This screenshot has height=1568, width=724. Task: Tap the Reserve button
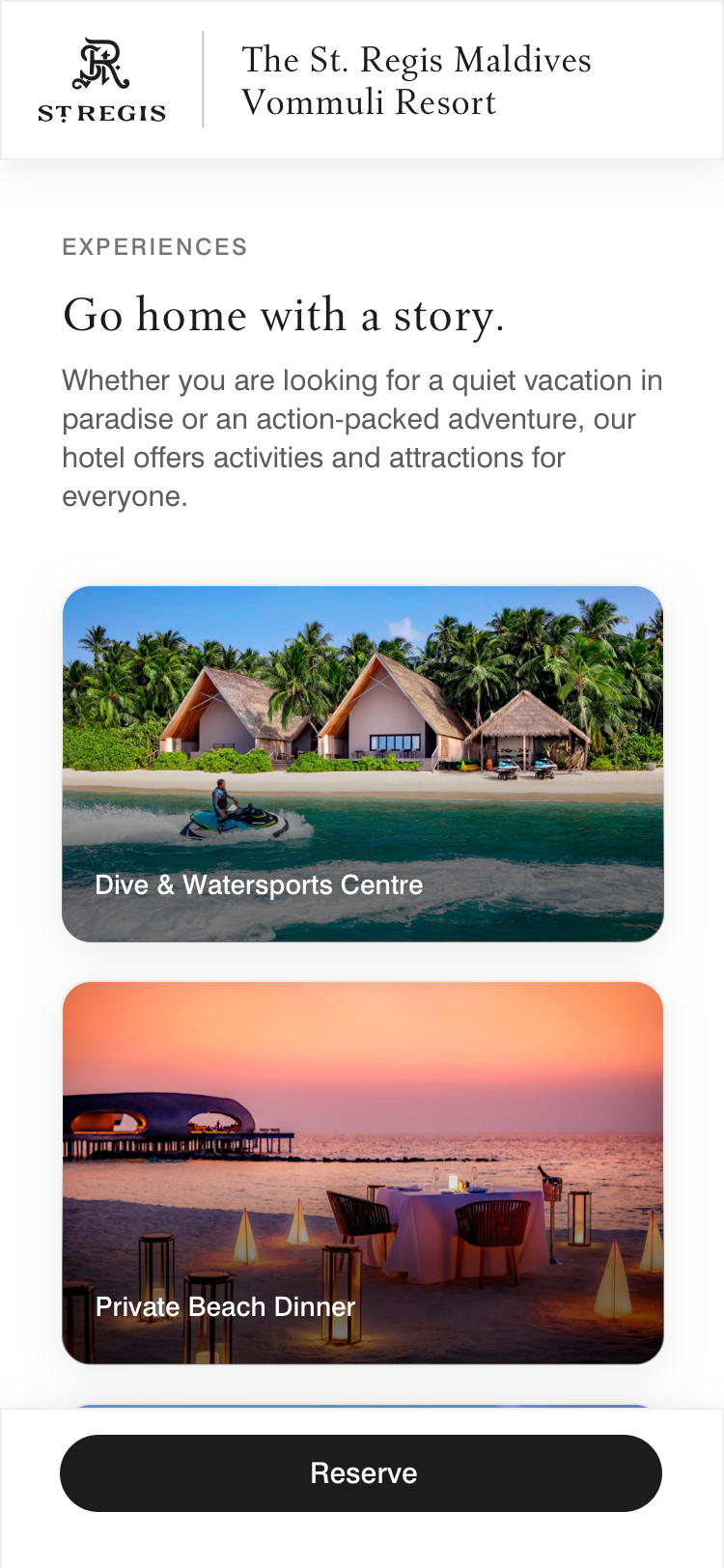(361, 1473)
